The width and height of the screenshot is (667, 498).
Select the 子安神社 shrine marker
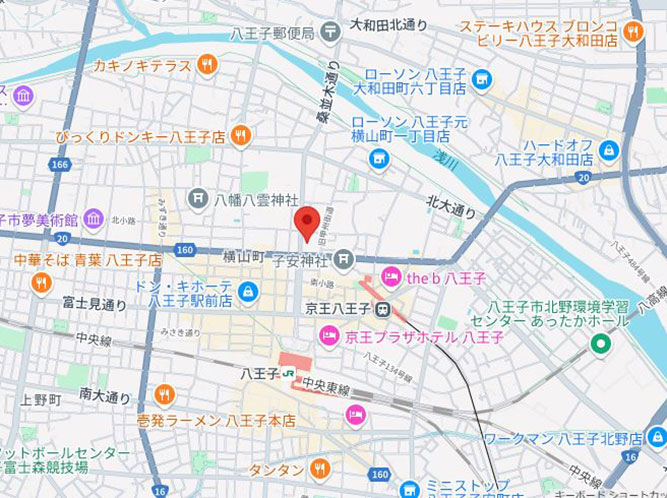344,259
